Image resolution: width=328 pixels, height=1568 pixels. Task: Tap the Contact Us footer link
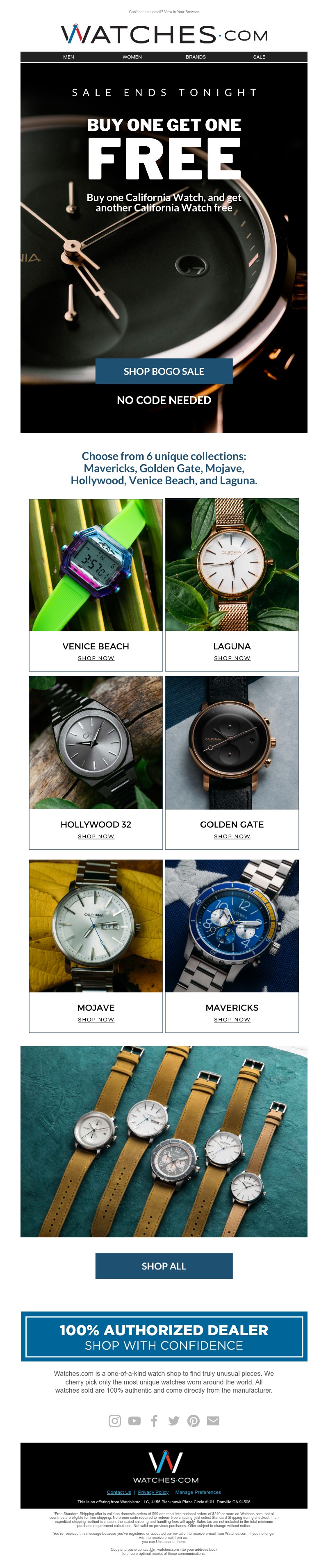pos(119,1492)
